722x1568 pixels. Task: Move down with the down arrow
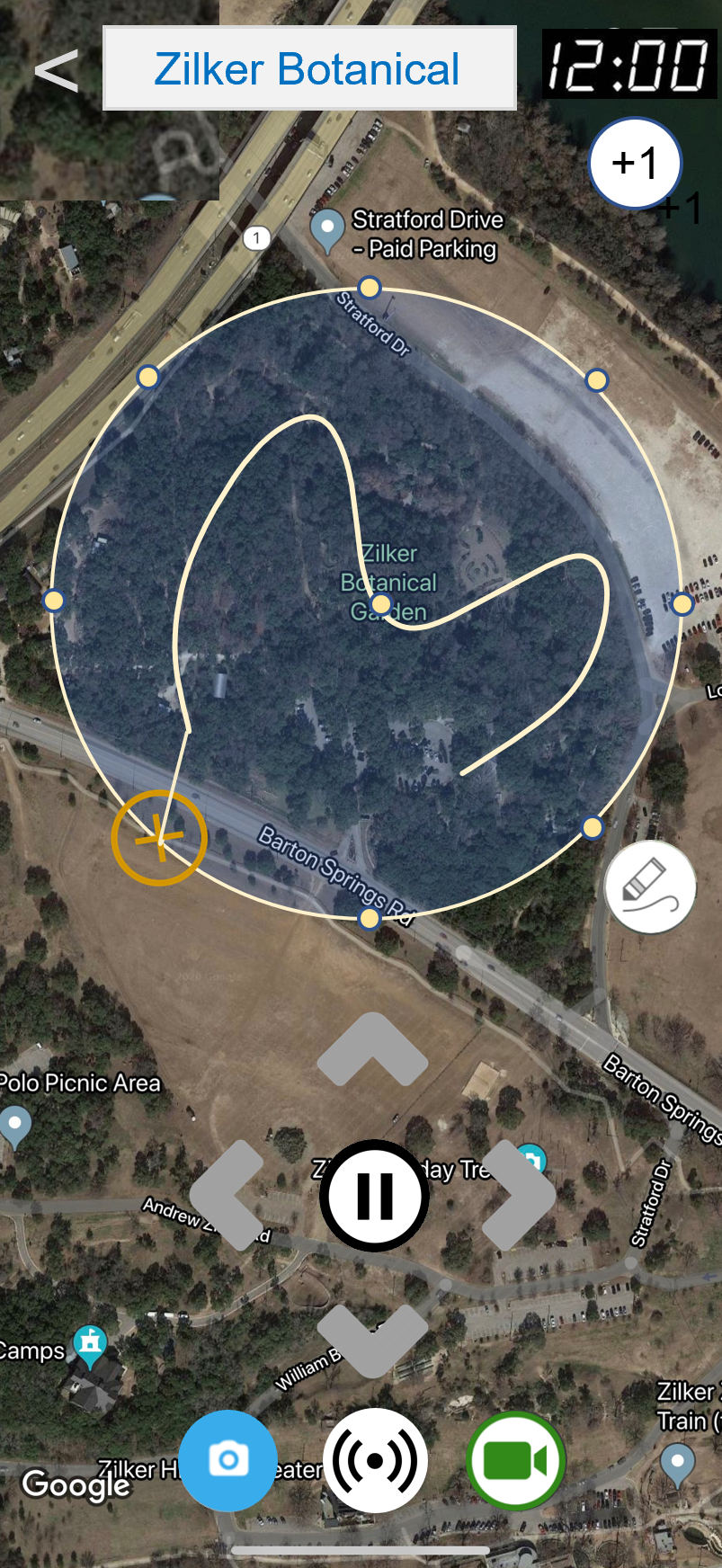[x=372, y=1341]
